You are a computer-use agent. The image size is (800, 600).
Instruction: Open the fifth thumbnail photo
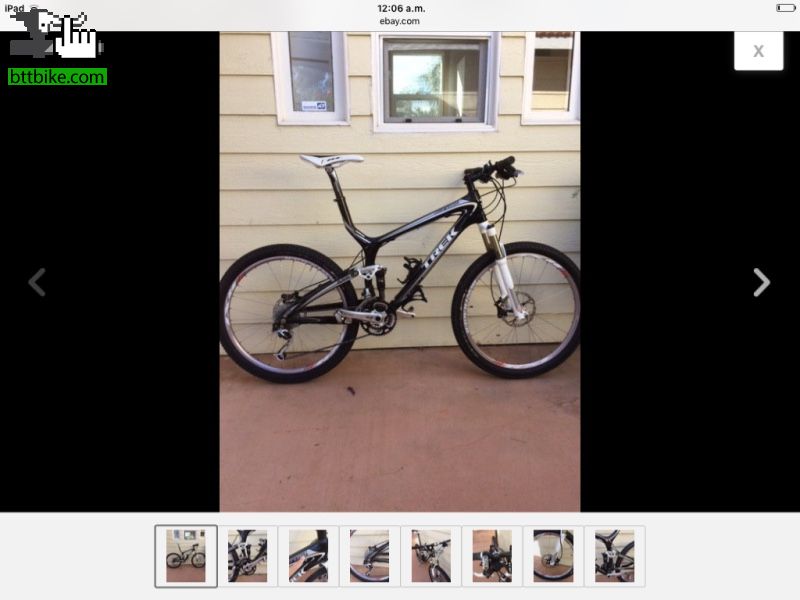pos(431,556)
